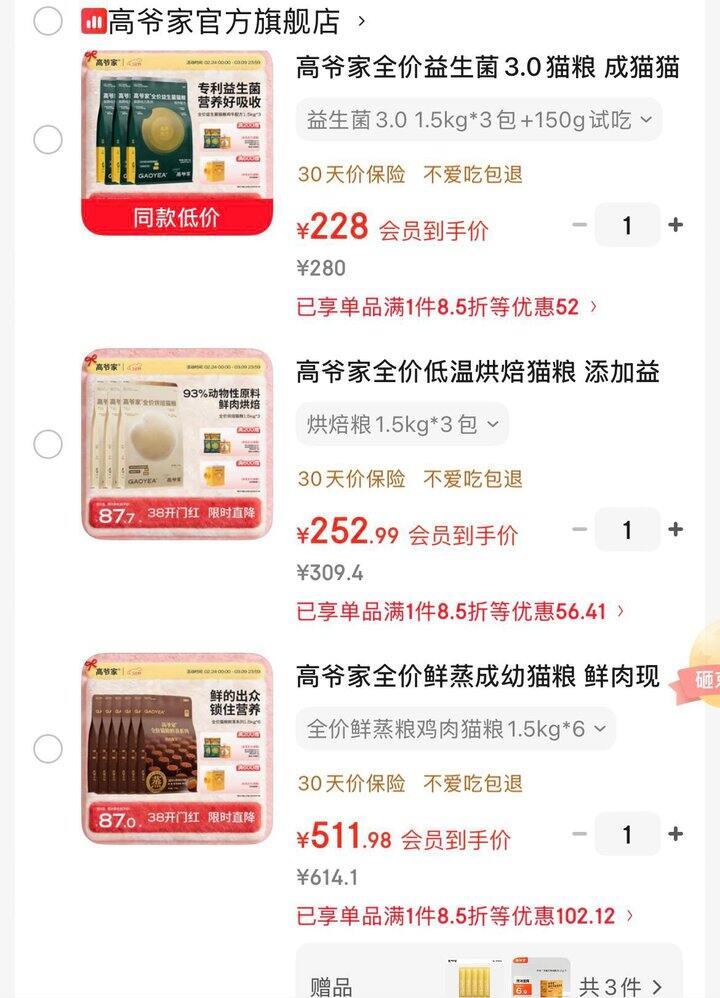Change the 烘焙粮 1.5kg*3包 variant
Viewport: 720px width, 998px height.
[402, 424]
